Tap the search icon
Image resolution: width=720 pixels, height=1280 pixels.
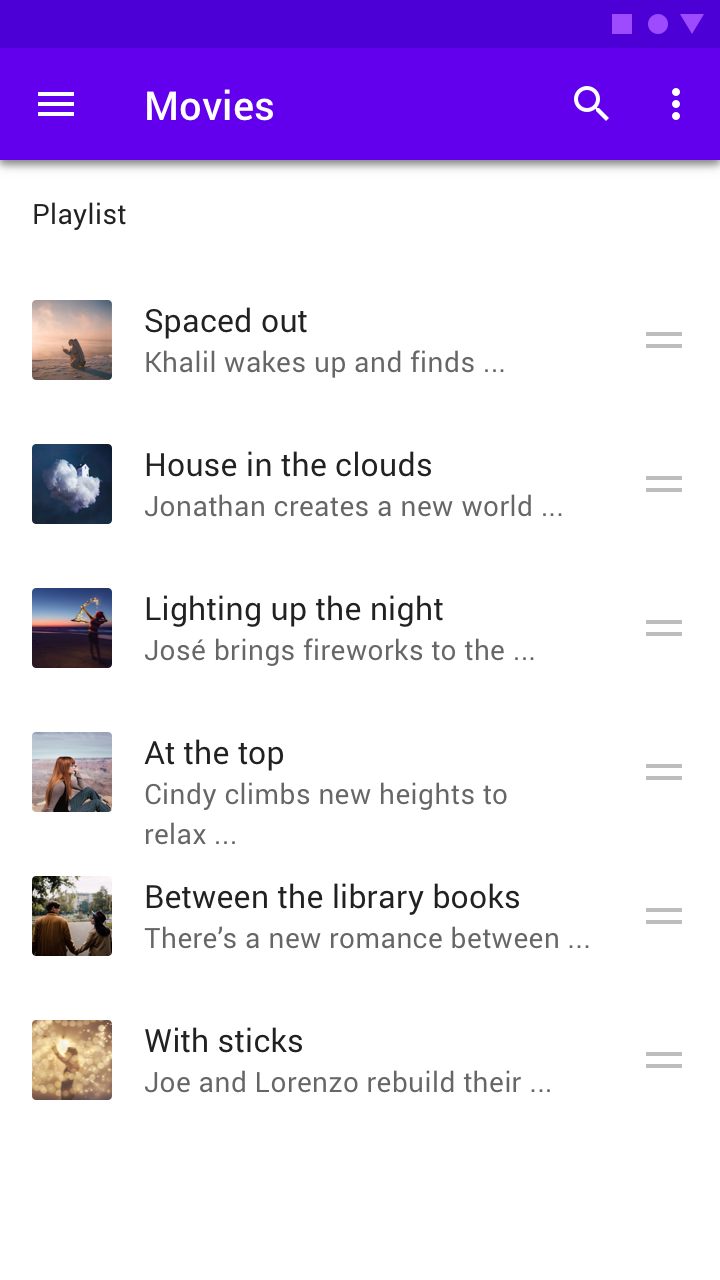pyautogui.click(x=591, y=104)
